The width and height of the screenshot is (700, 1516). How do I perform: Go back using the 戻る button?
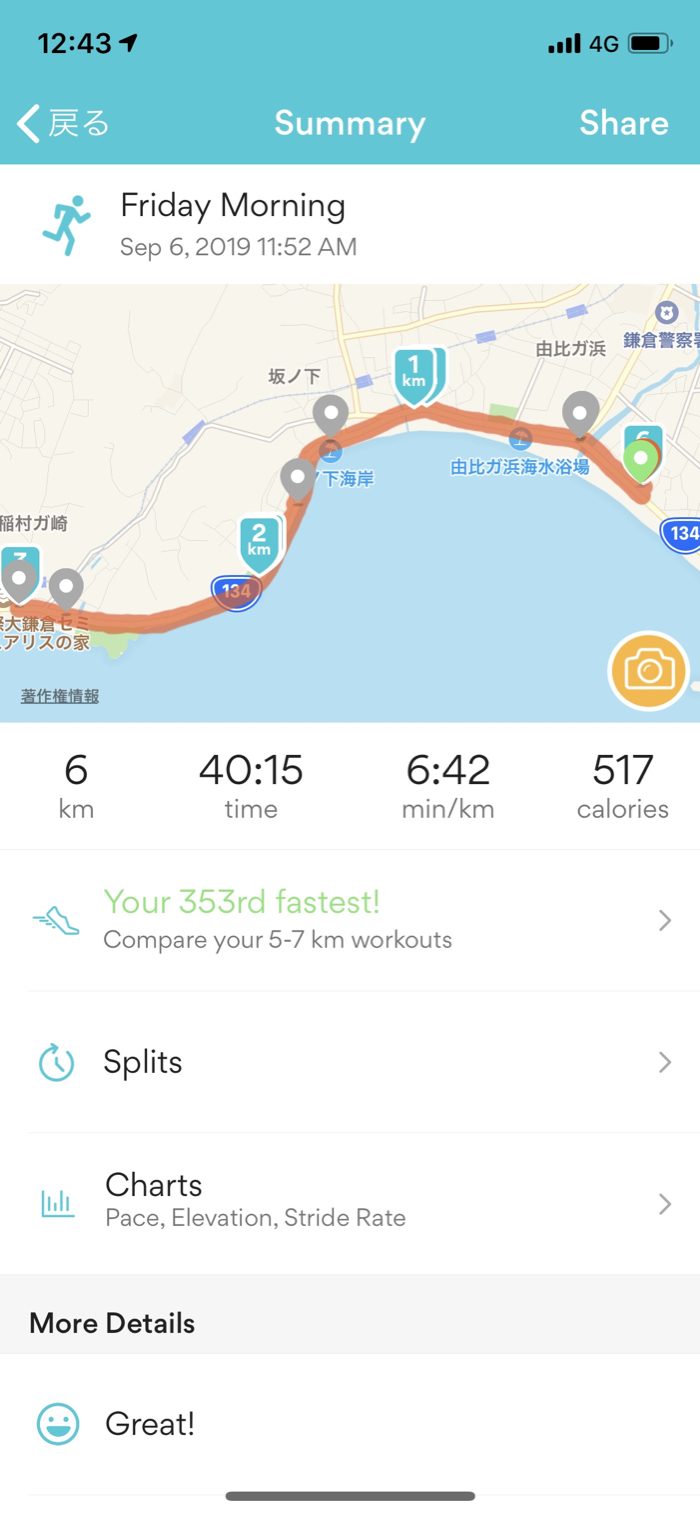[x=63, y=124]
